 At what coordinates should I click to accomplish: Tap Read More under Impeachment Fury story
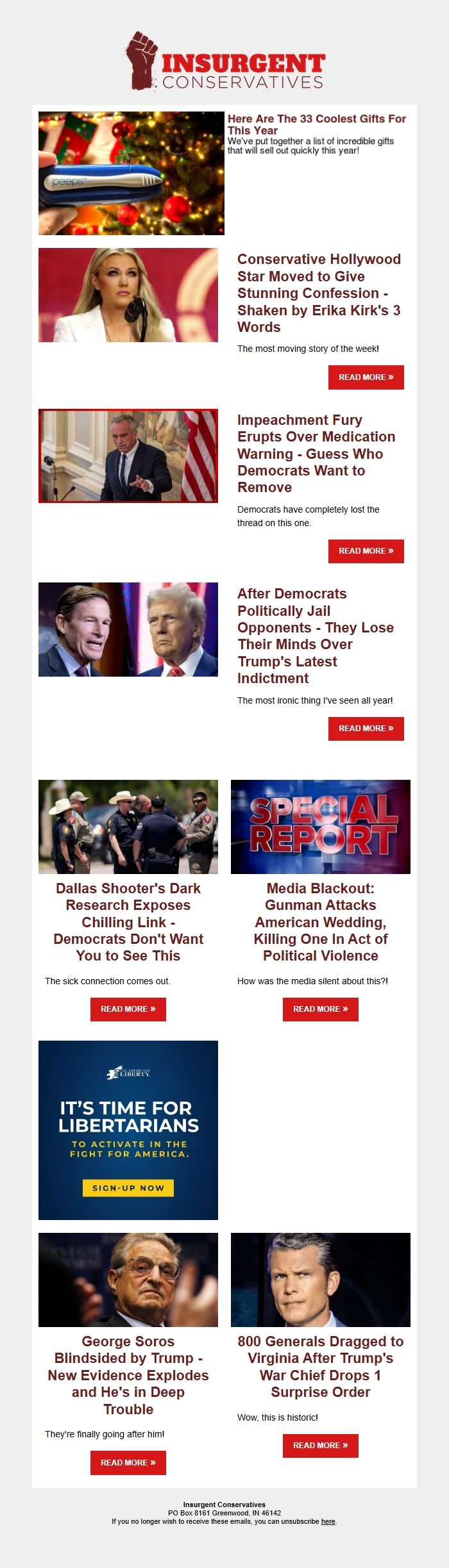pyautogui.click(x=366, y=551)
